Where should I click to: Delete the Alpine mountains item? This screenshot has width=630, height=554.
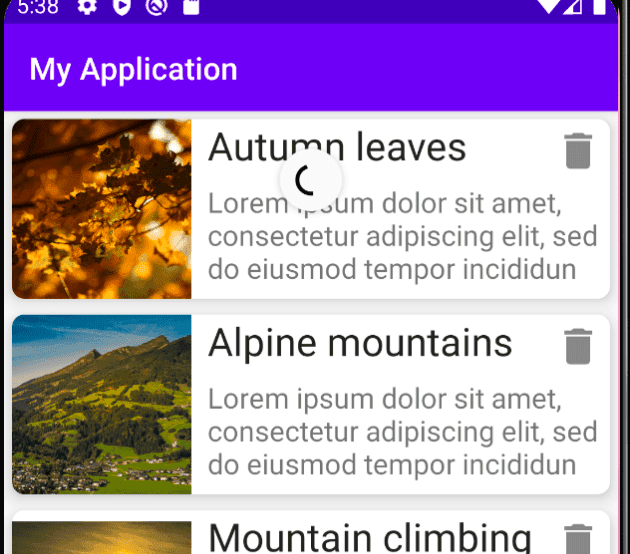[578, 346]
